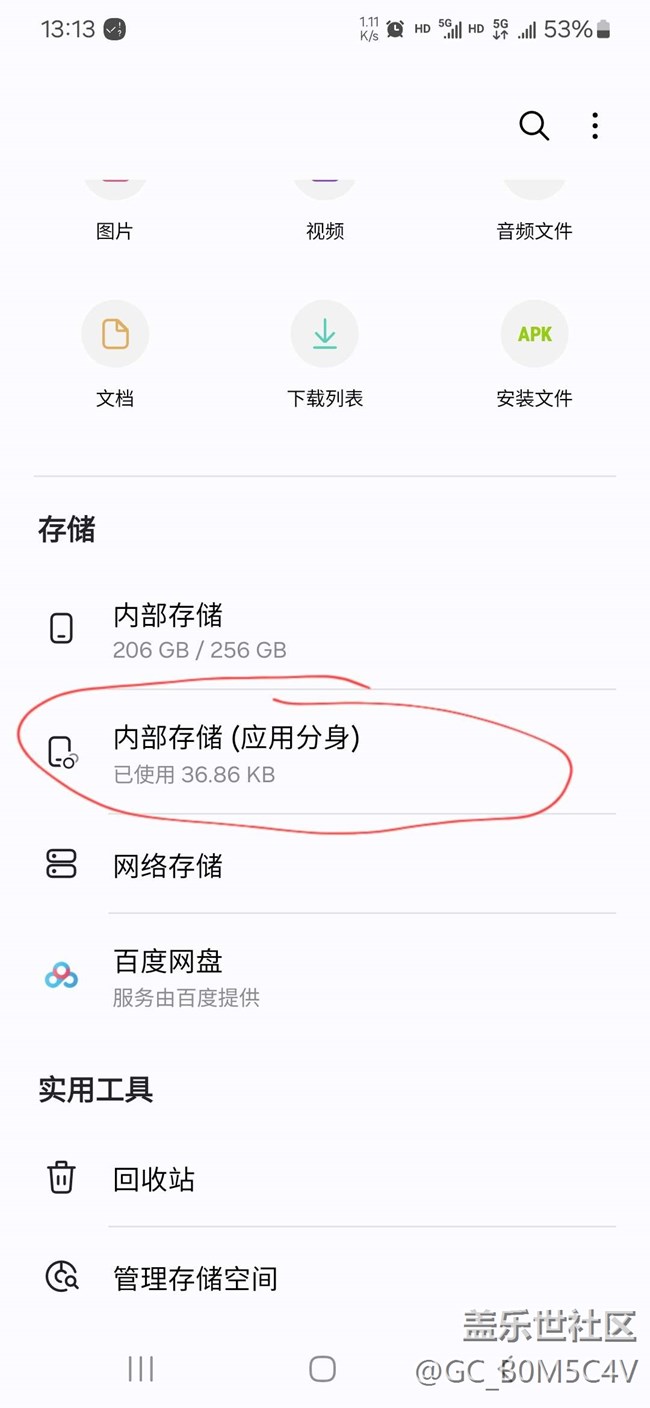The image size is (650, 1408).
Task: Open the search icon
Action: 534,126
